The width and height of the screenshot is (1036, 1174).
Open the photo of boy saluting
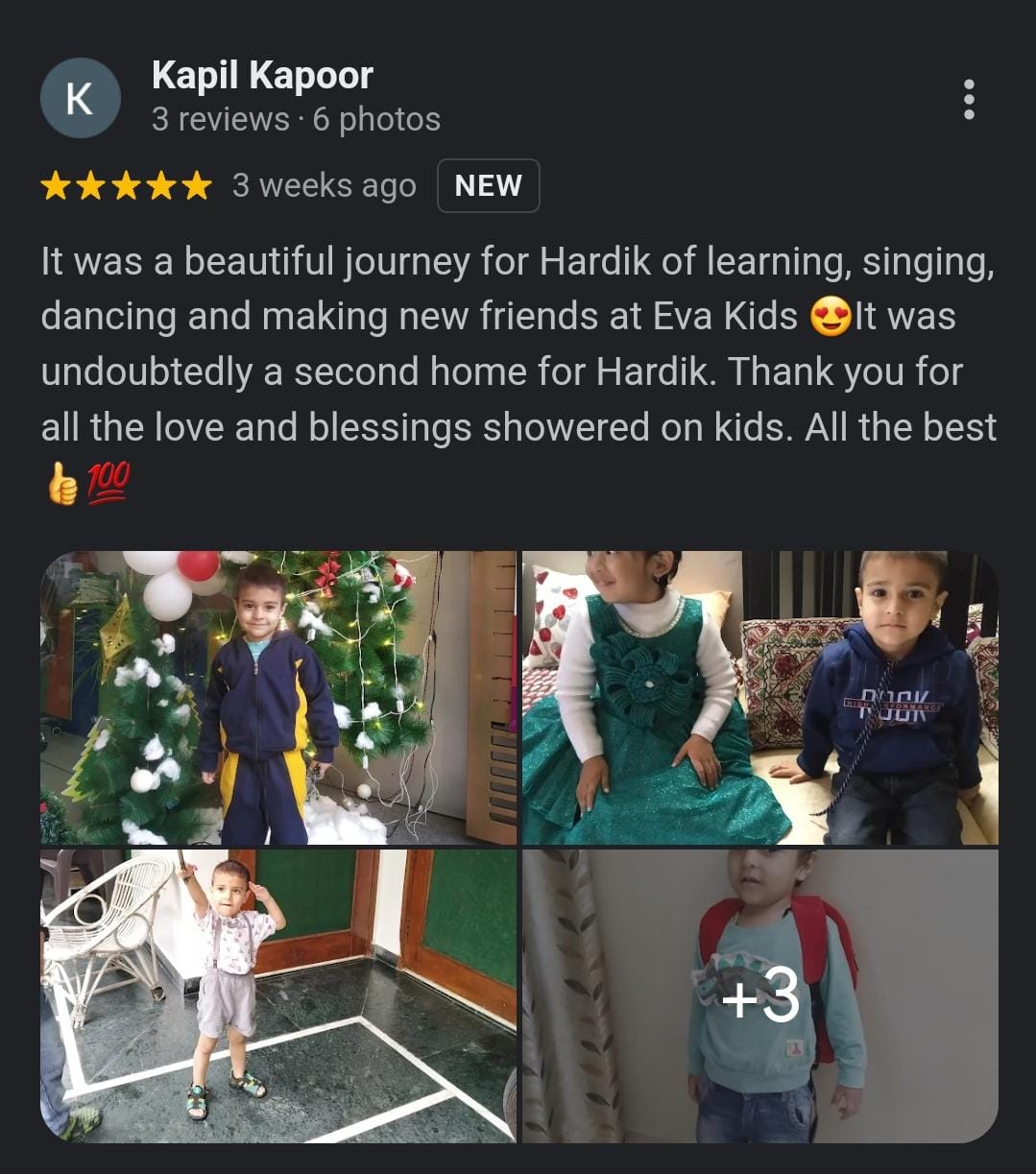(x=277, y=995)
